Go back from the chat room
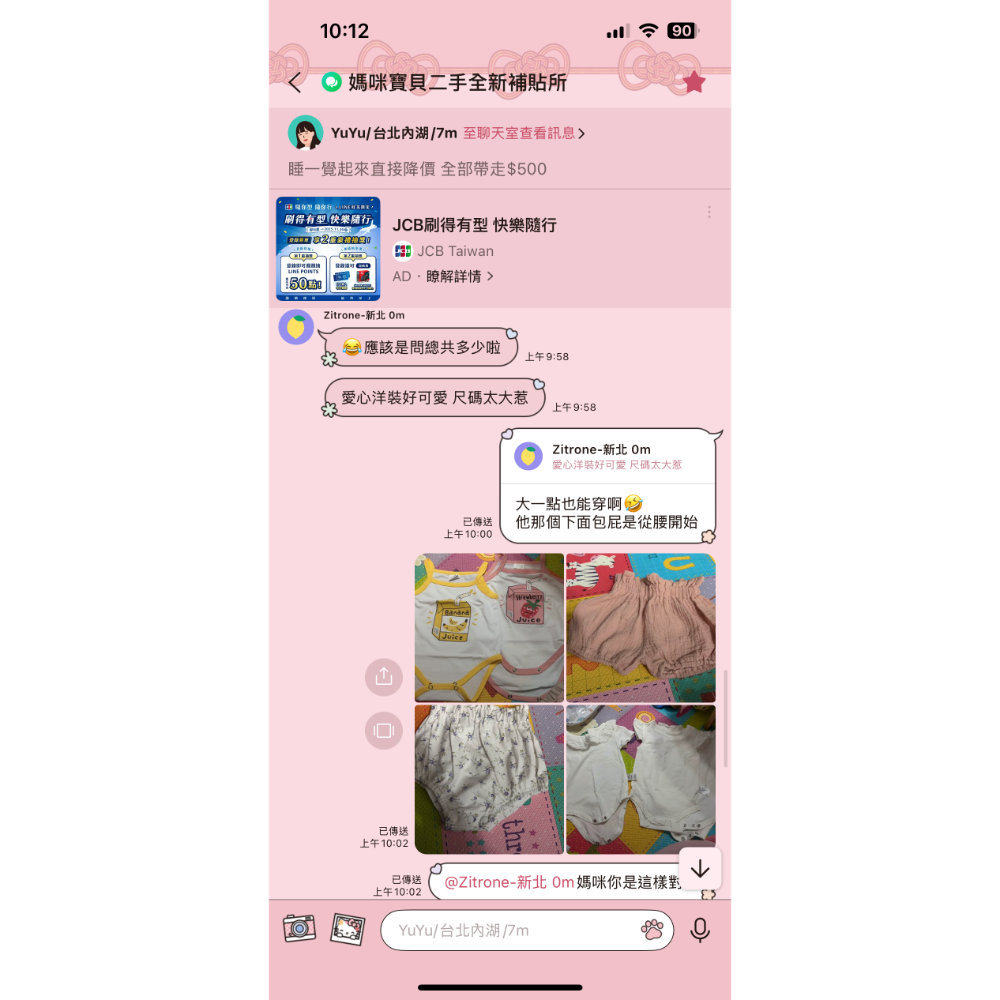 (294, 83)
